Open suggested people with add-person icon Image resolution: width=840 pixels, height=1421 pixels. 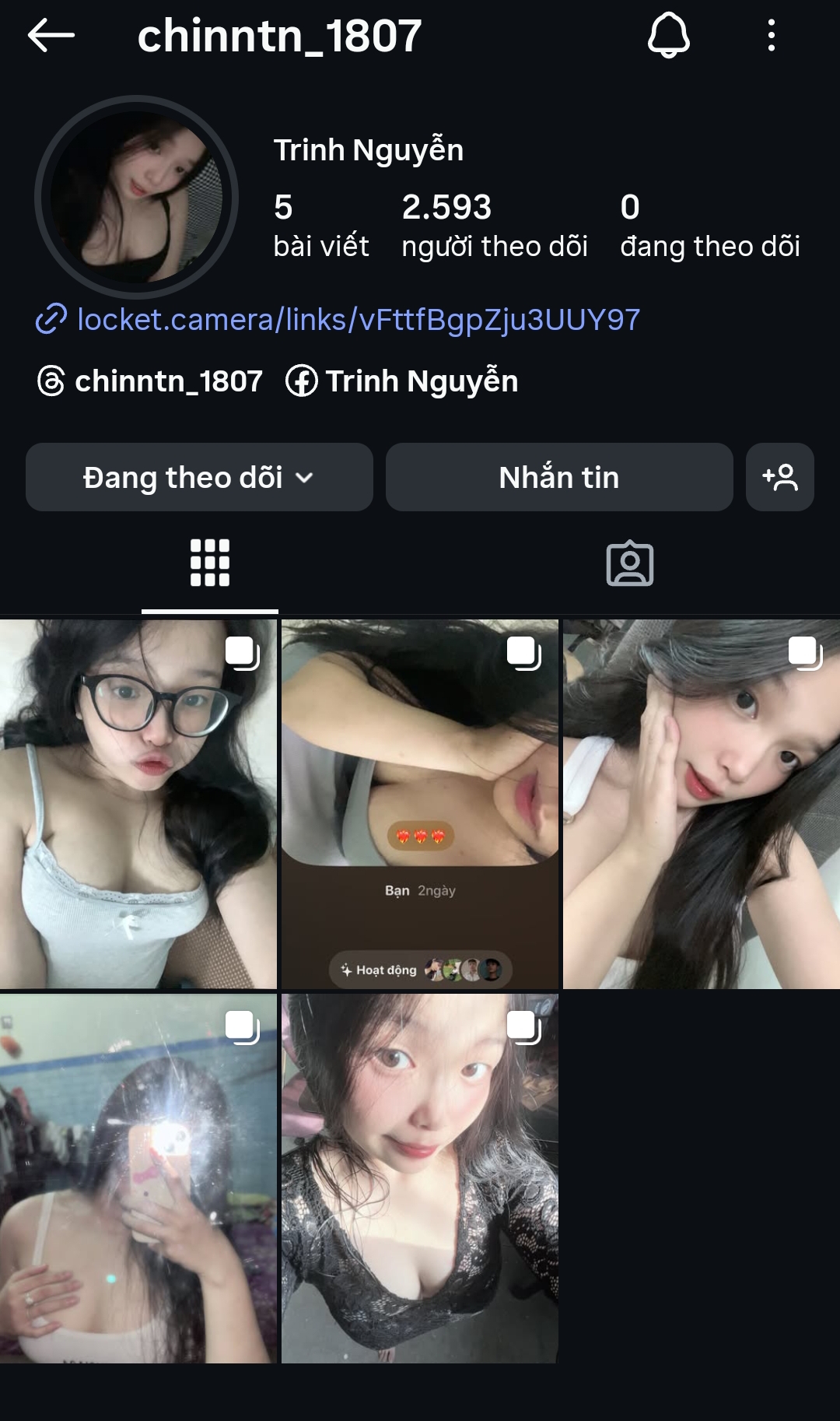coord(779,477)
